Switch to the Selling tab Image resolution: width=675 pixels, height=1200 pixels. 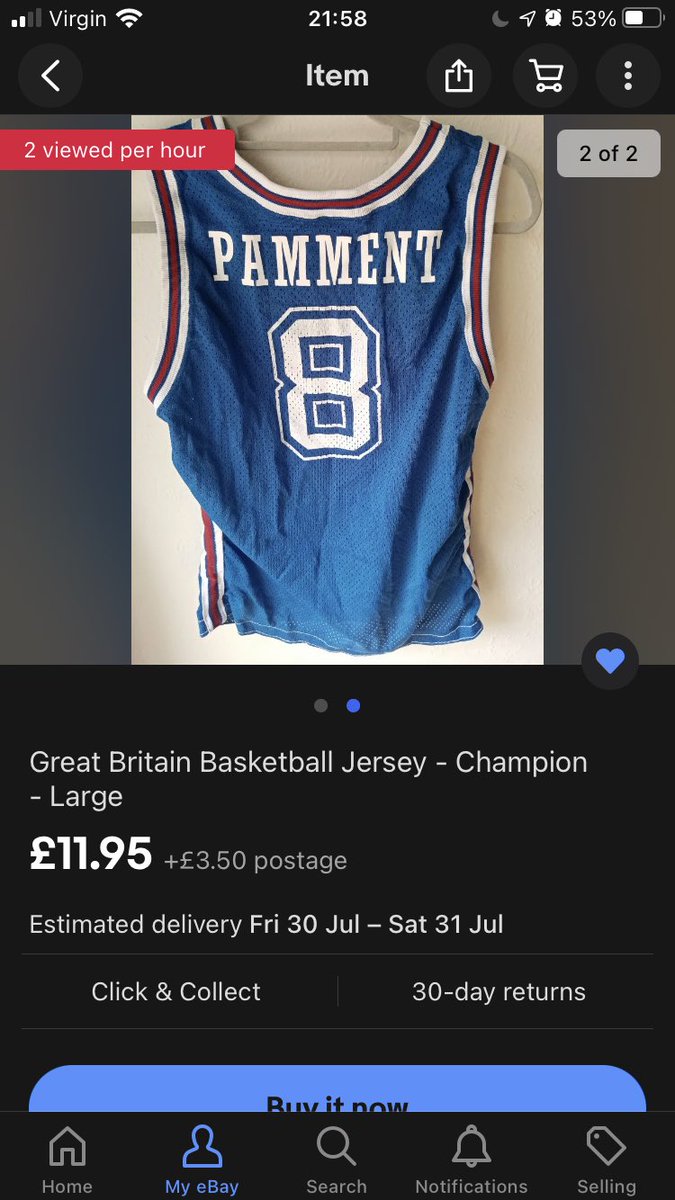pos(606,1160)
